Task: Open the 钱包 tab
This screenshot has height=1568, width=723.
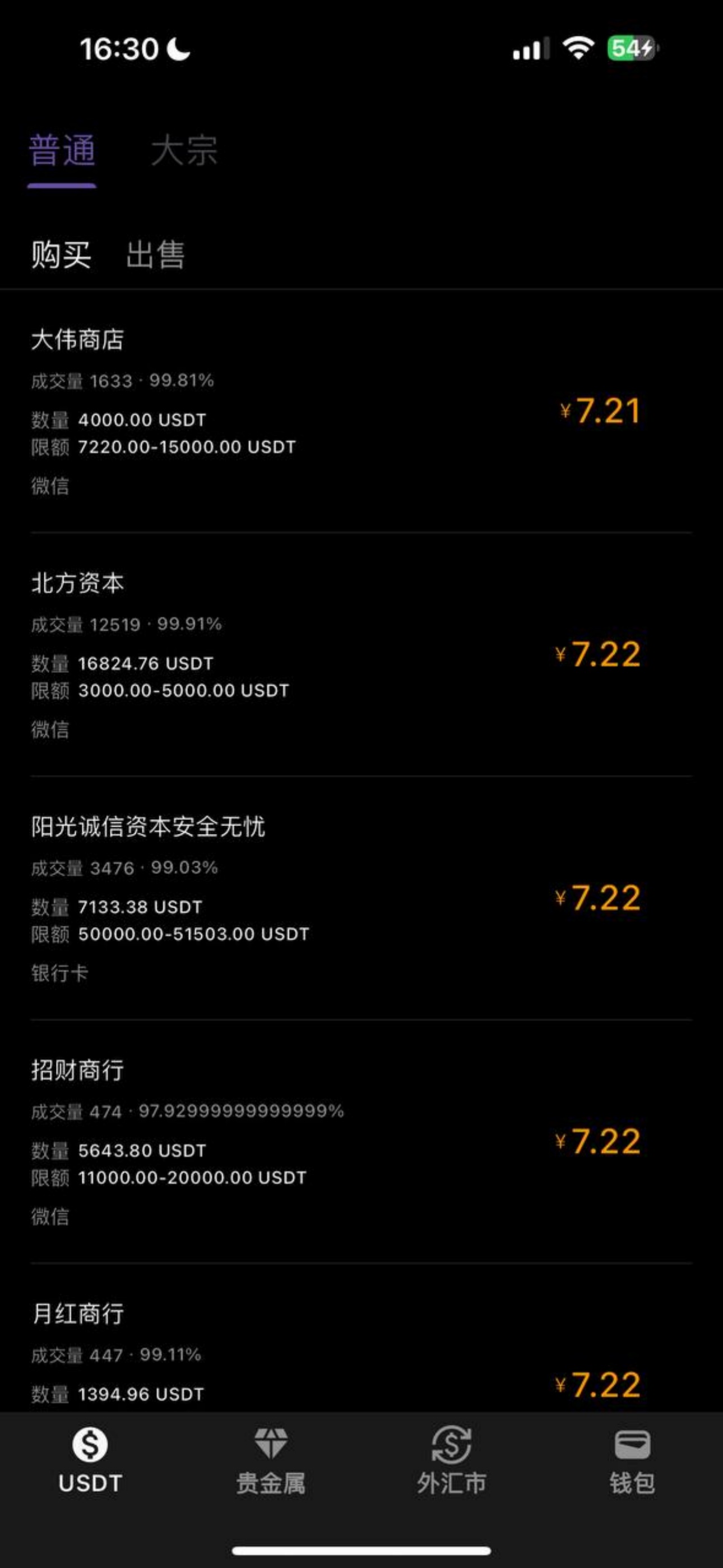Action: [x=632, y=1460]
